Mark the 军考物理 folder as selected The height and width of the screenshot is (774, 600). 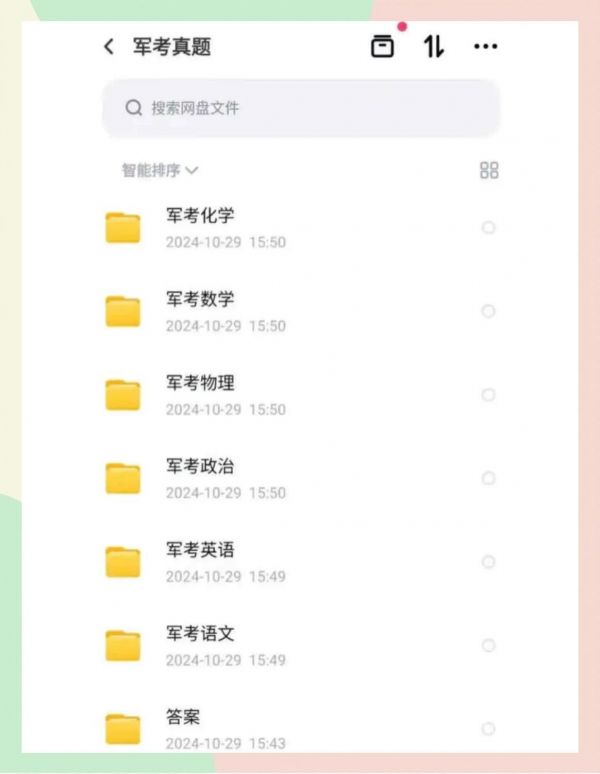488,395
